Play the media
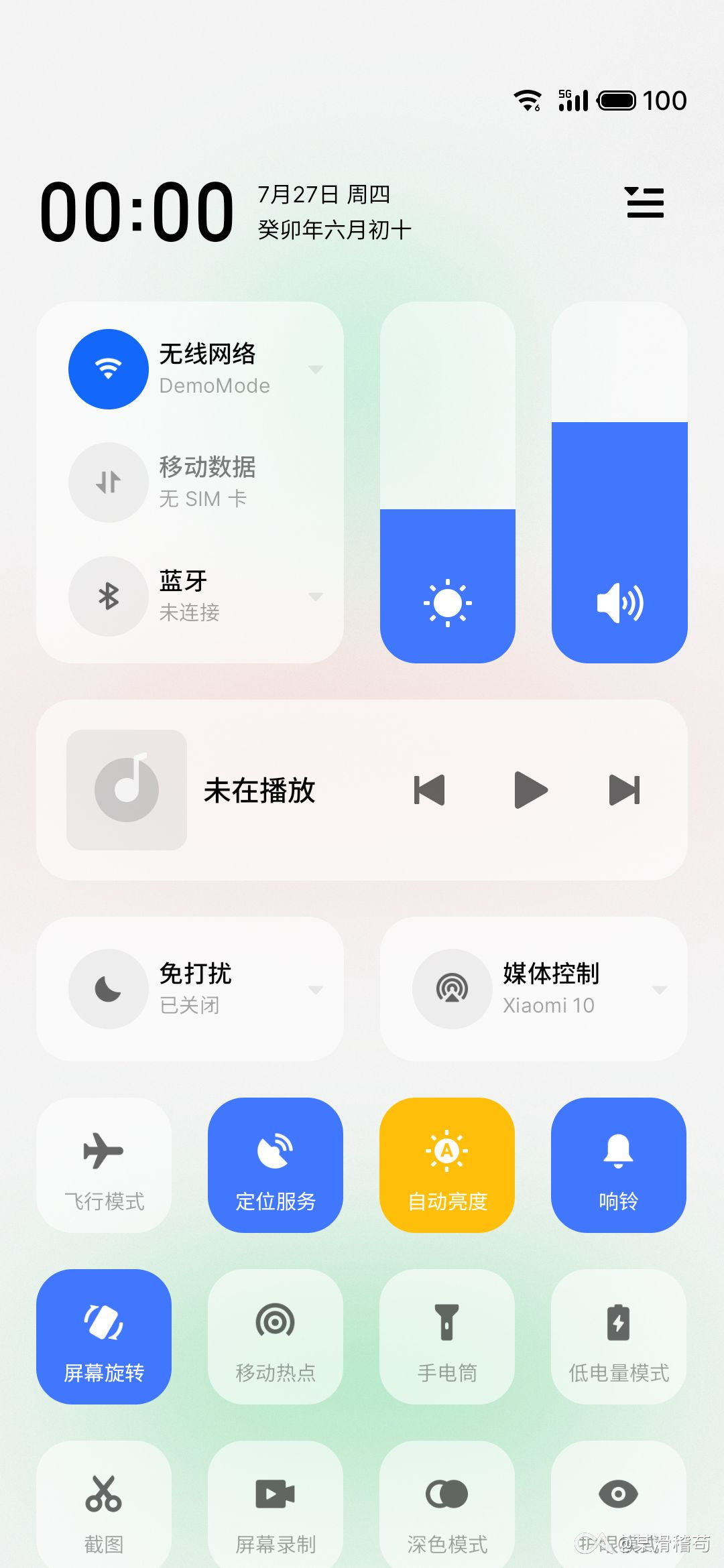This screenshot has width=724, height=1568. click(531, 790)
